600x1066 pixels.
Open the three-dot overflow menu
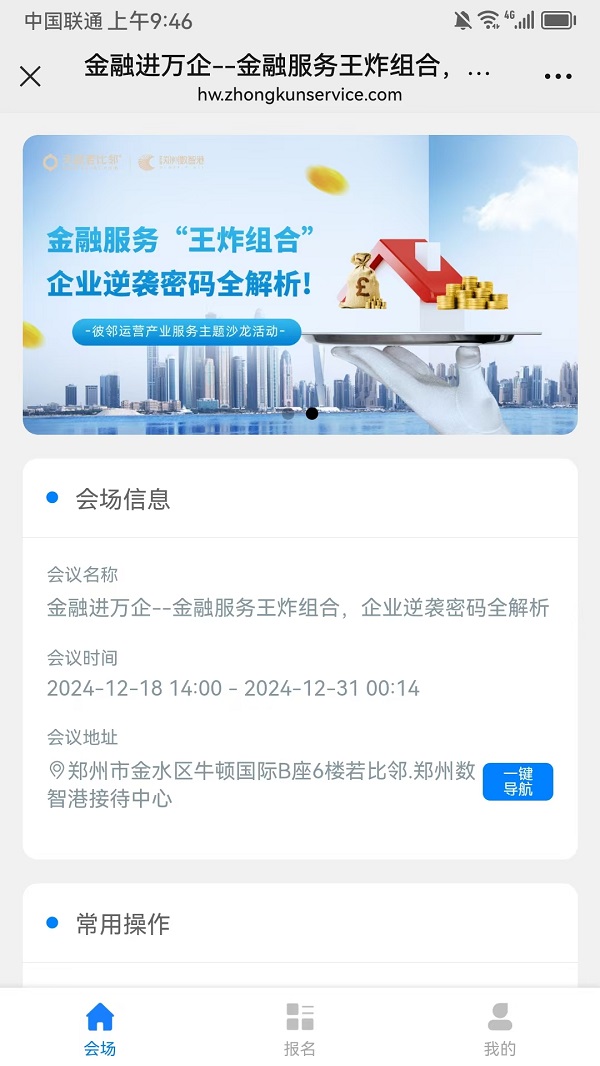[x=558, y=76]
